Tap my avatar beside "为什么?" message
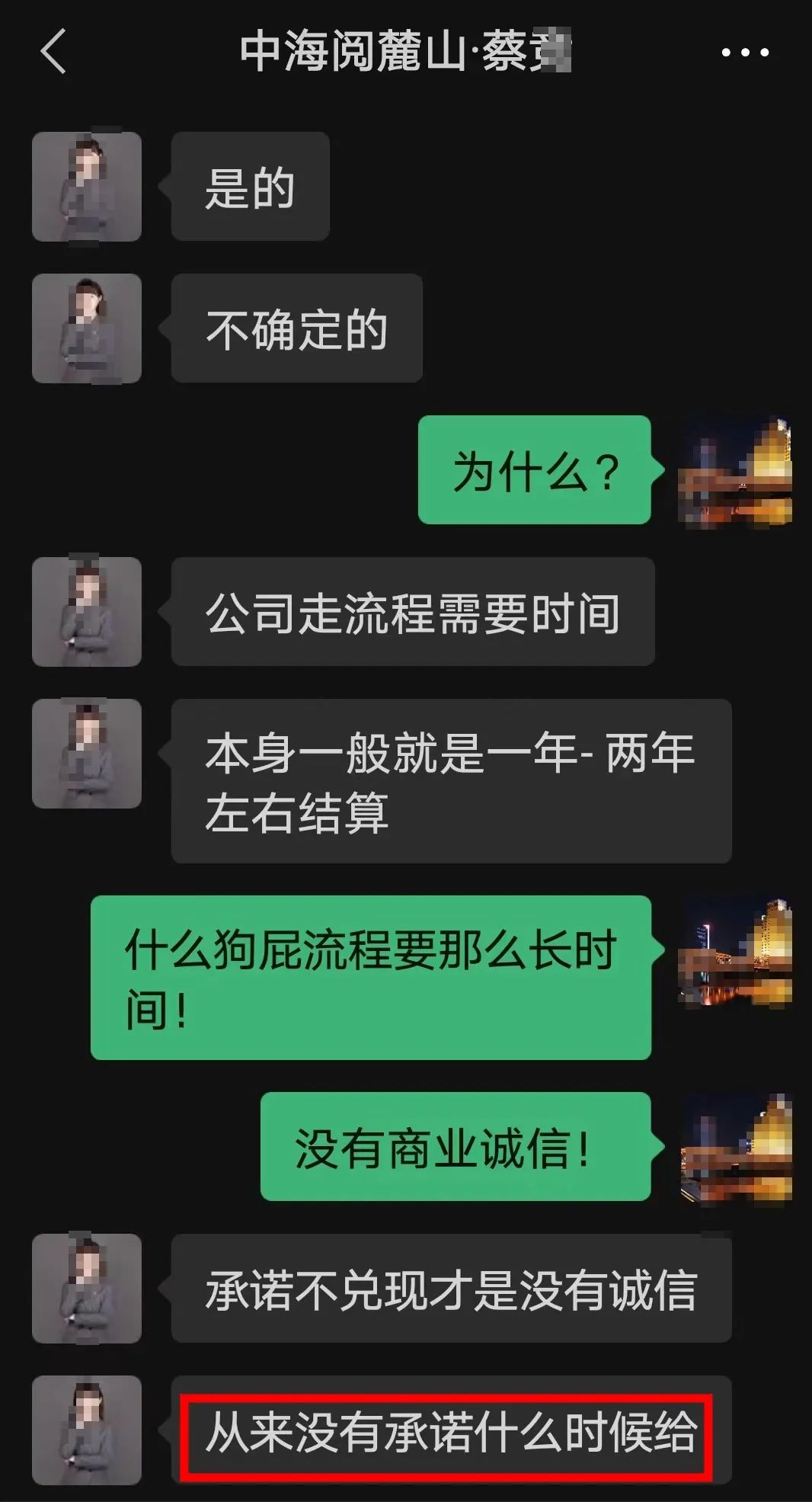This screenshot has height=1502, width=812. point(734,471)
